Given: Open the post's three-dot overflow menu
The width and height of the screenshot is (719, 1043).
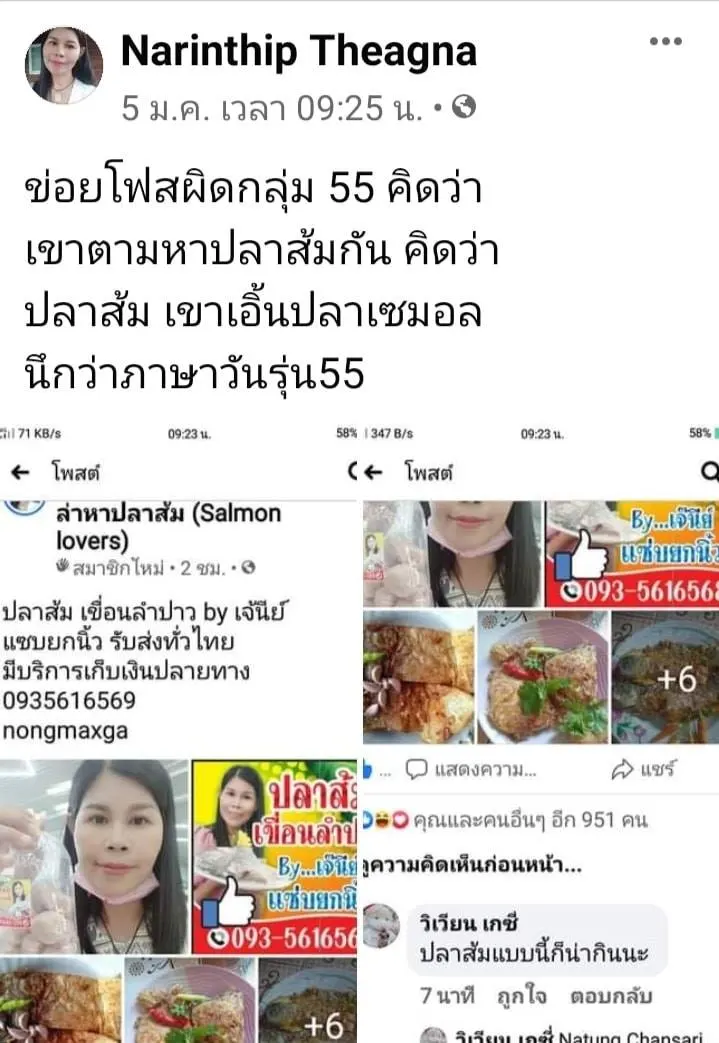Looking at the screenshot, I should [665, 42].
